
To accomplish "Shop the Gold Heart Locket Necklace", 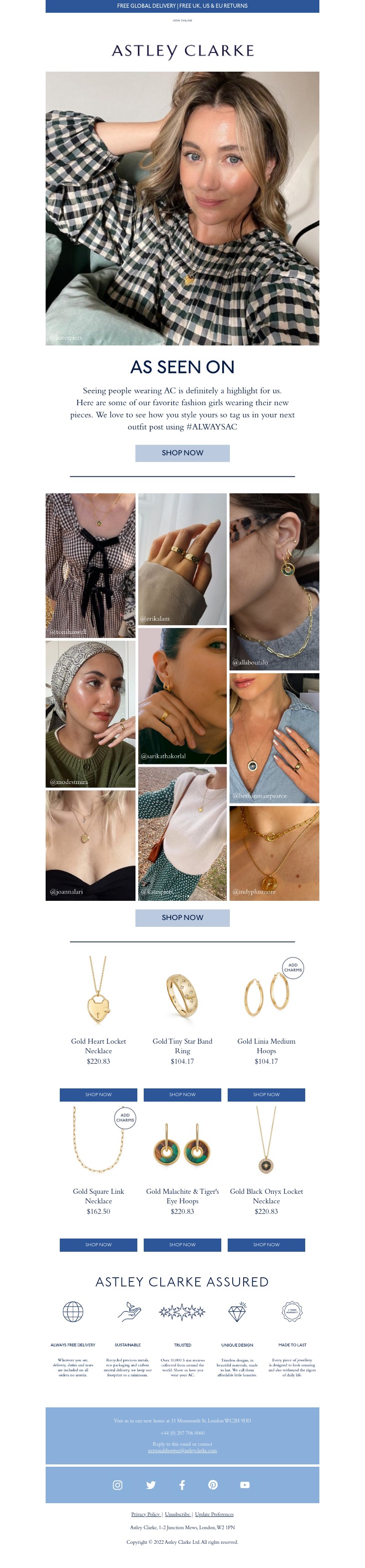I will point(98,1094).
